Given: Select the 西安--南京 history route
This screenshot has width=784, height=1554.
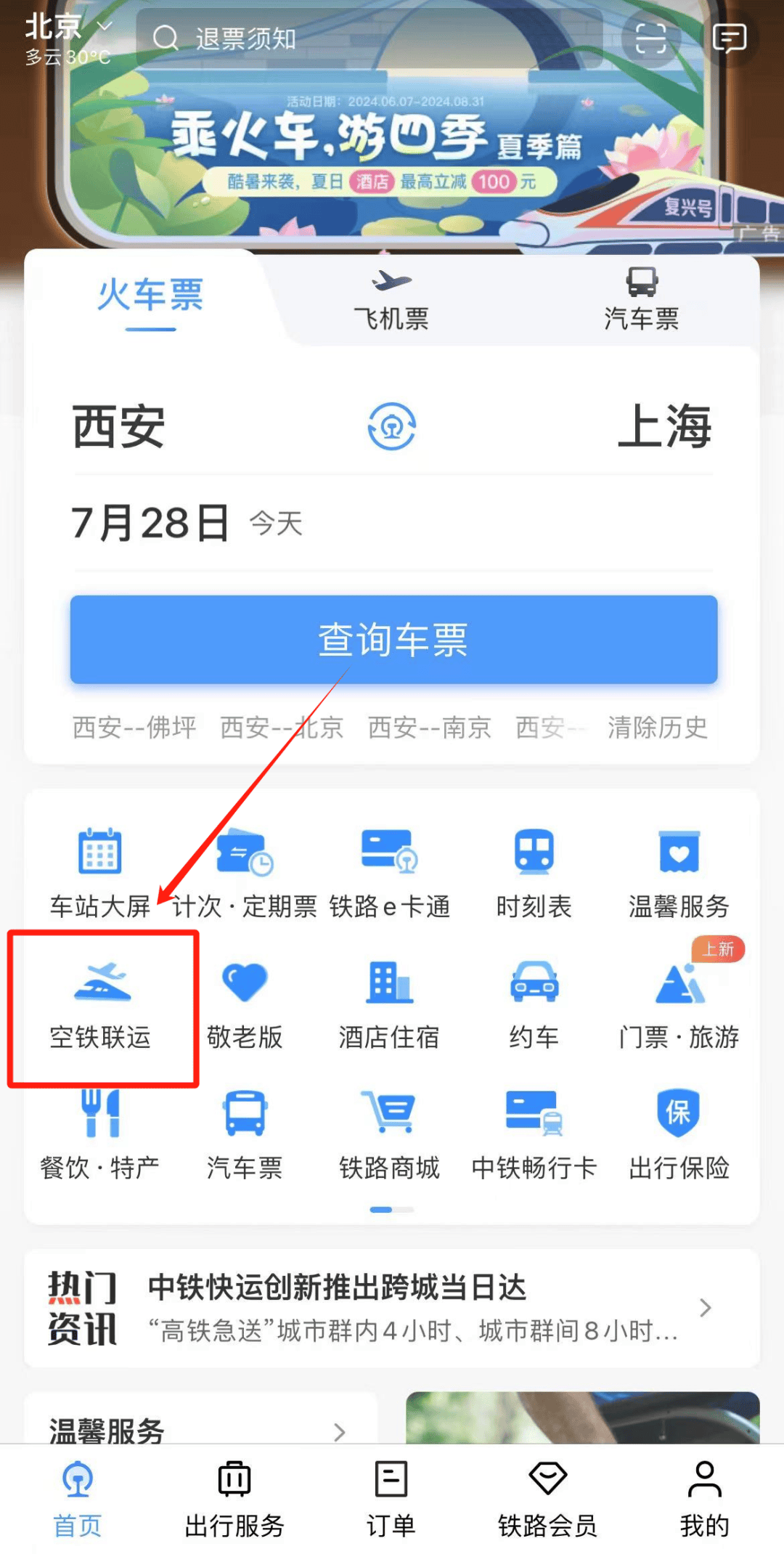Looking at the screenshot, I should 429,727.
